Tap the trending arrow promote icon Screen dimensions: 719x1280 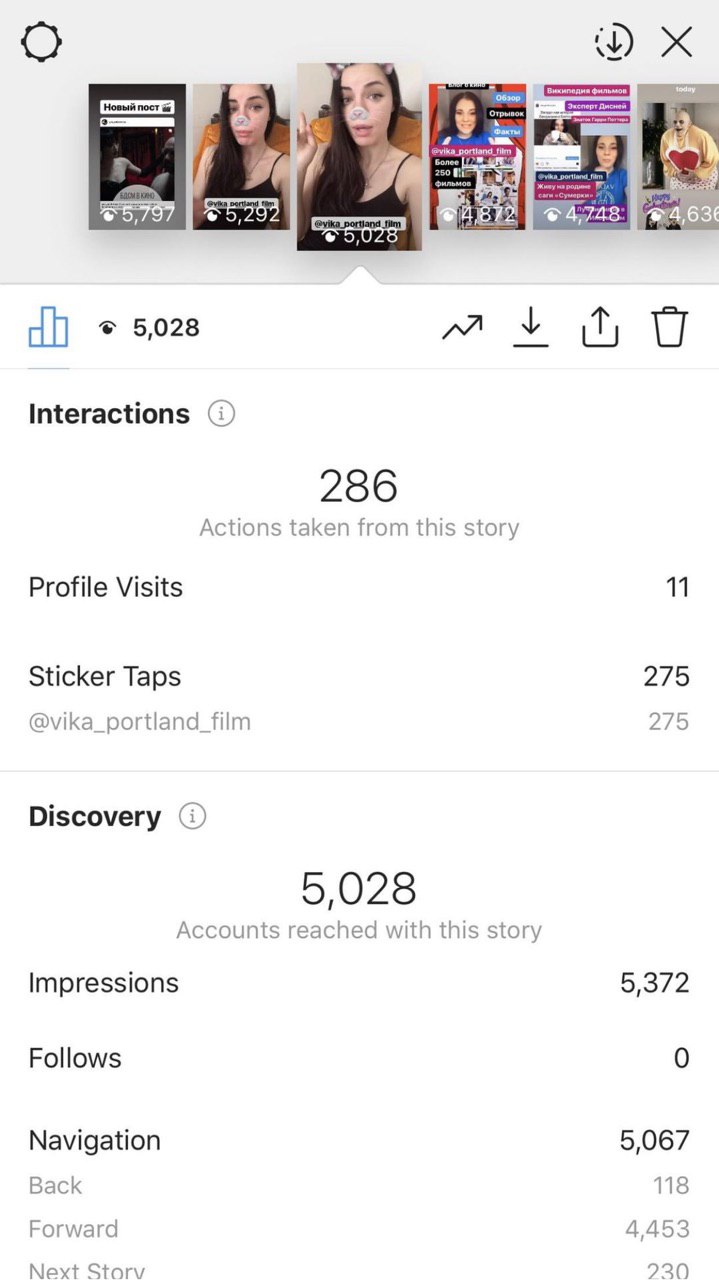point(462,327)
